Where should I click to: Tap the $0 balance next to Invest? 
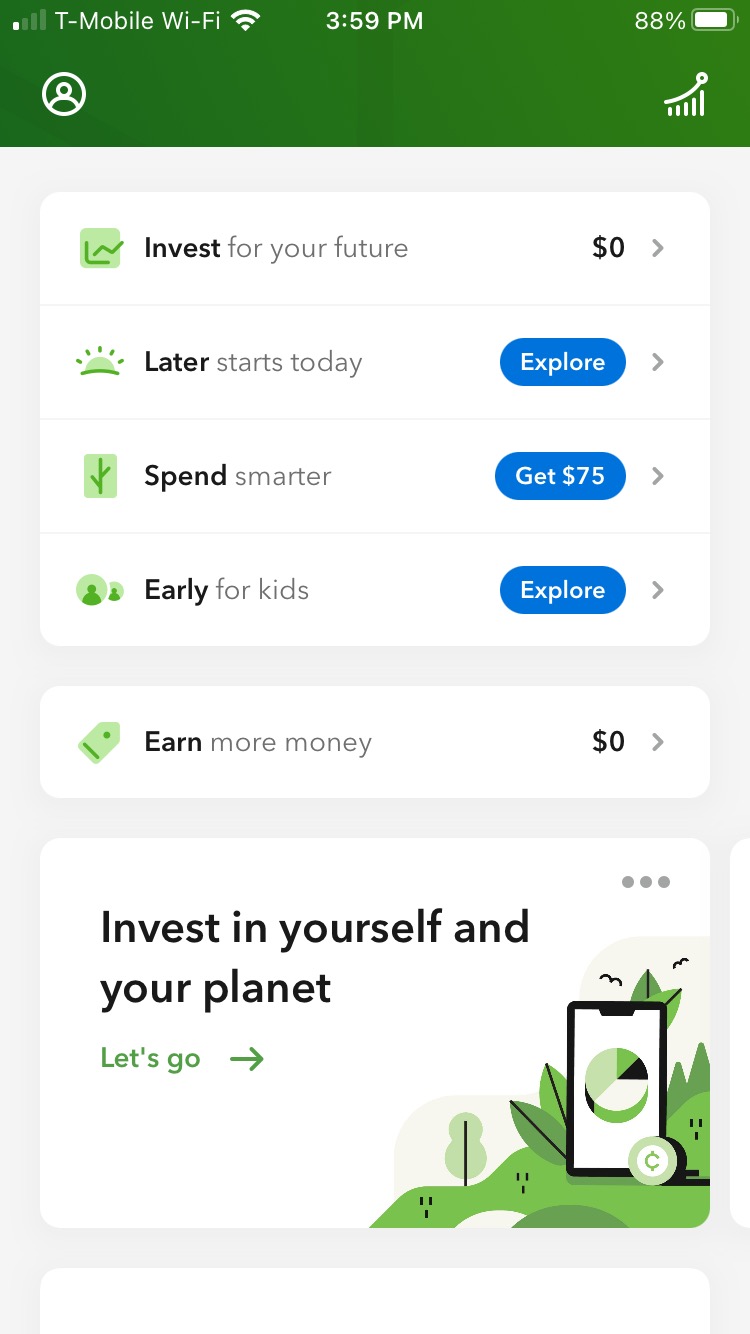tap(608, 247)
